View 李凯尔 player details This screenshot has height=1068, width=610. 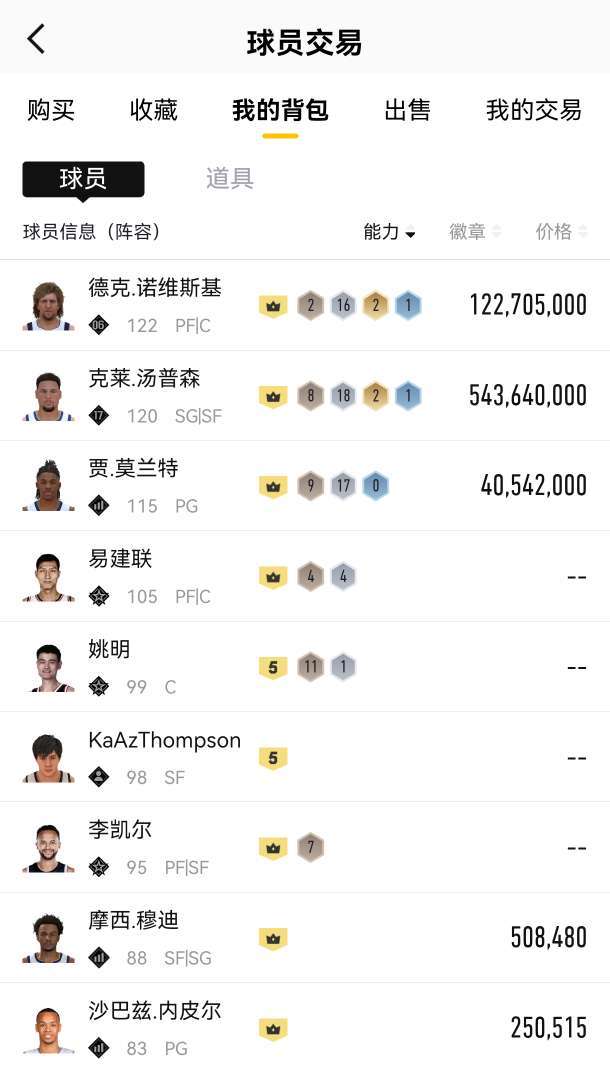click(x=305, y=847)
